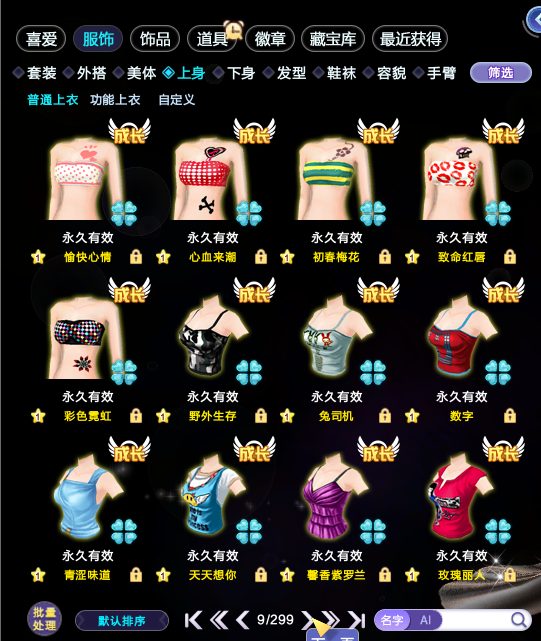Pick the 馨香紫罗兰 purple top

(x=336, y=497)
